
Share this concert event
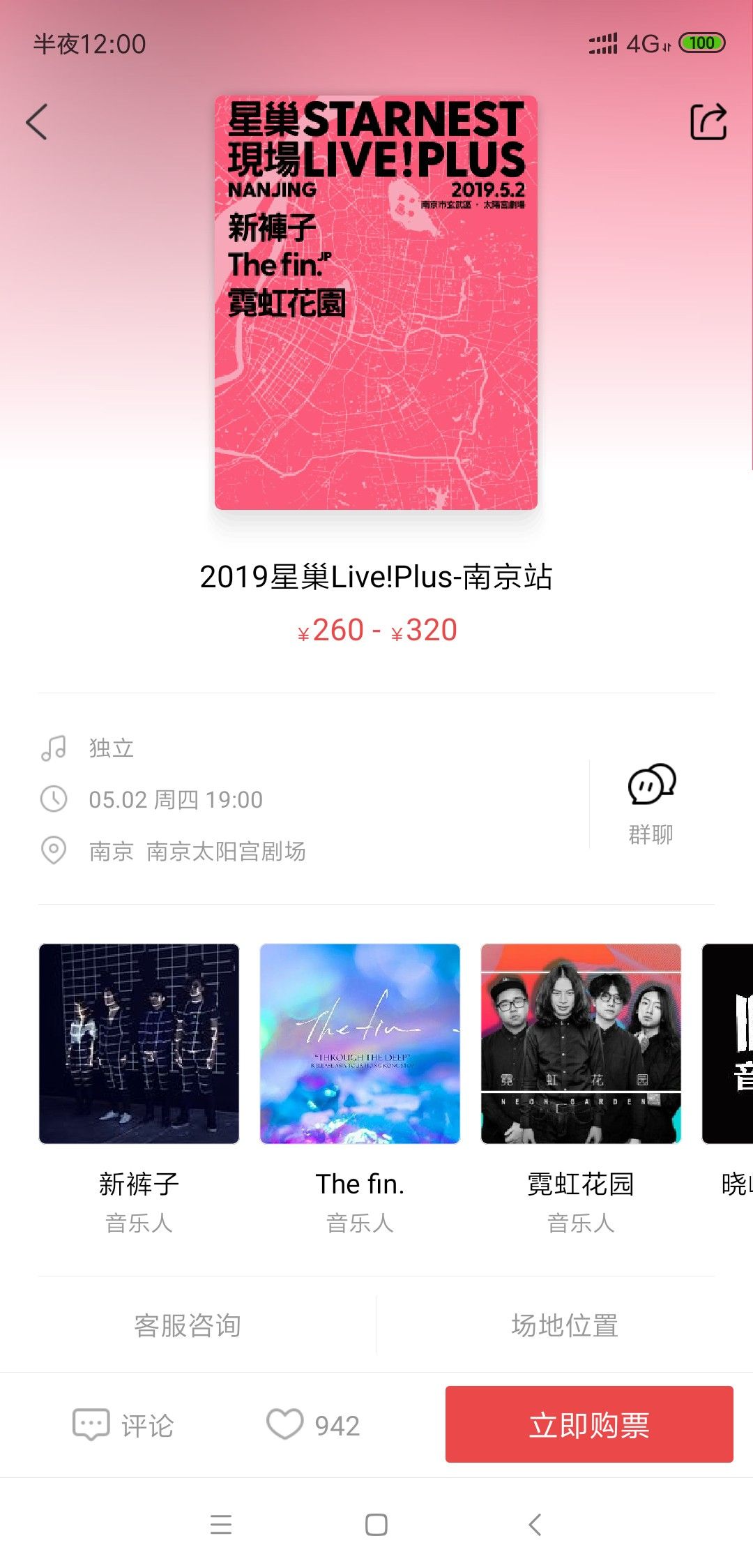tap(708, 122)
